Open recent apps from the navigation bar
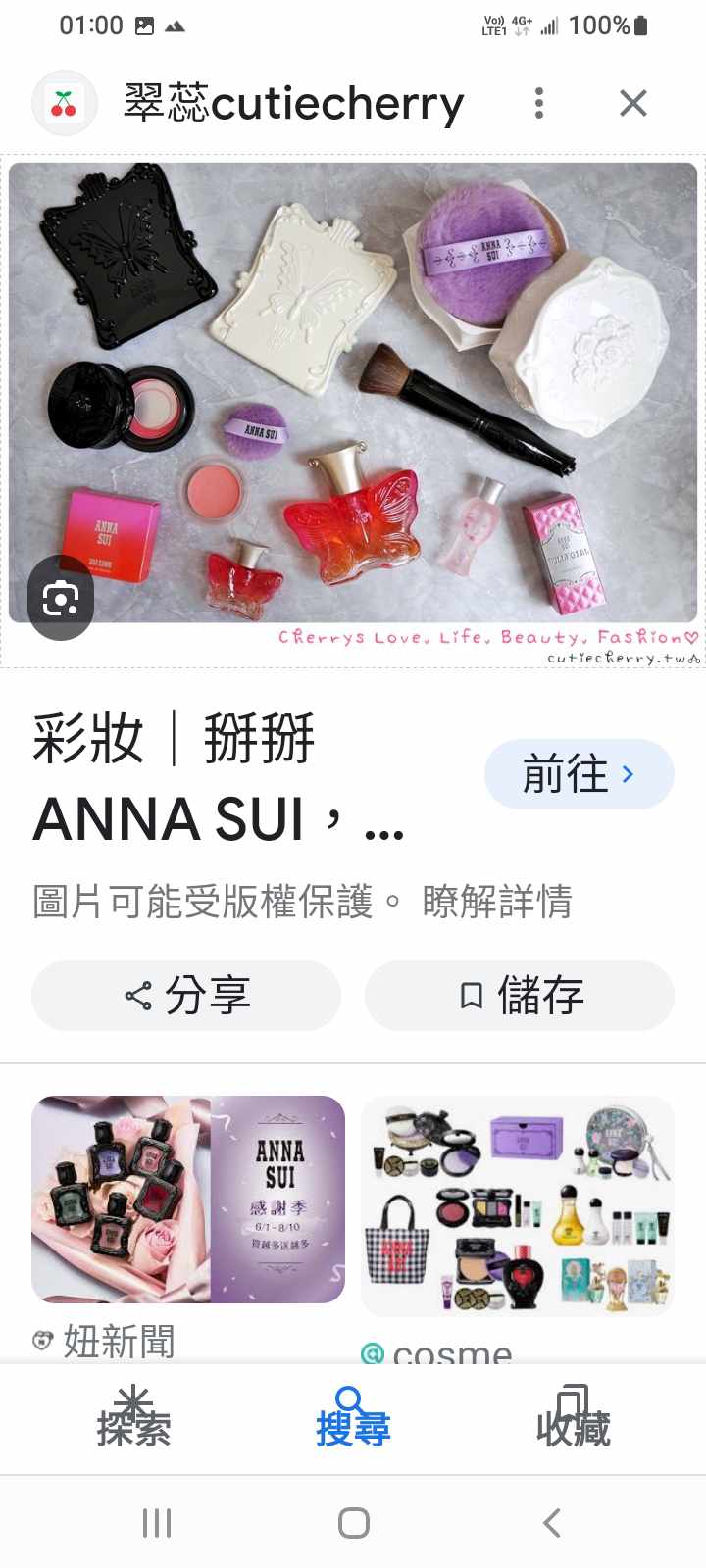The image size is (706, 1568). 157,1522
